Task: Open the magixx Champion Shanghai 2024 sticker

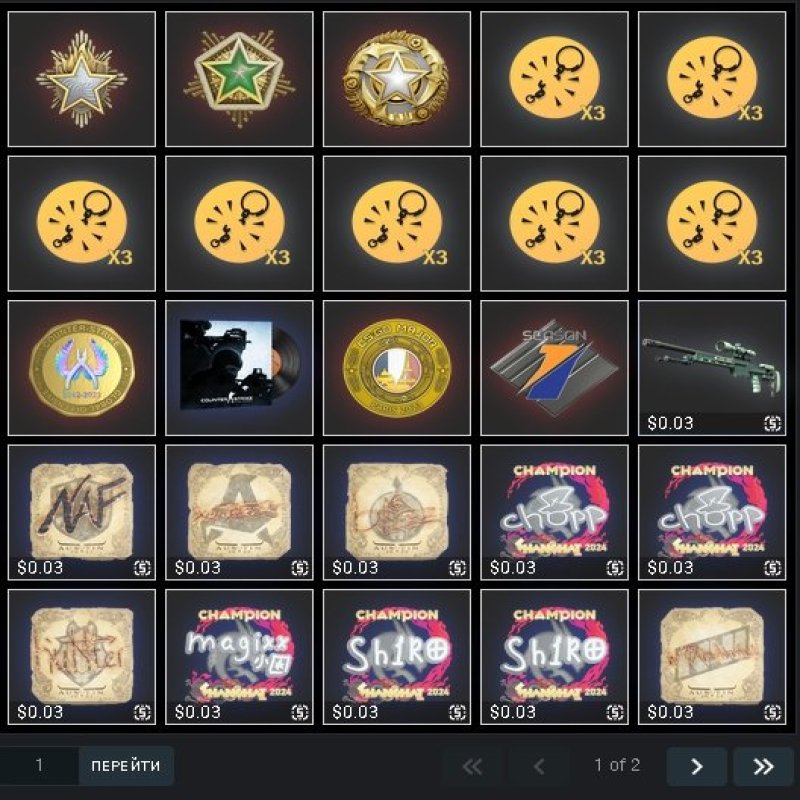Action: pos(239,656)
